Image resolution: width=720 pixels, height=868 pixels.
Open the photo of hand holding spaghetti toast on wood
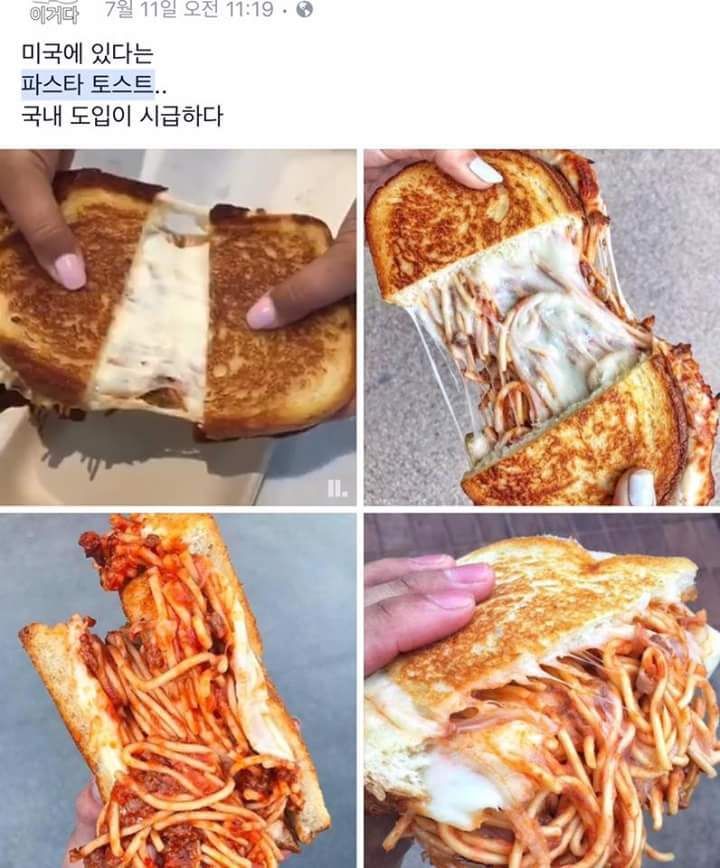tap(542, 691)
